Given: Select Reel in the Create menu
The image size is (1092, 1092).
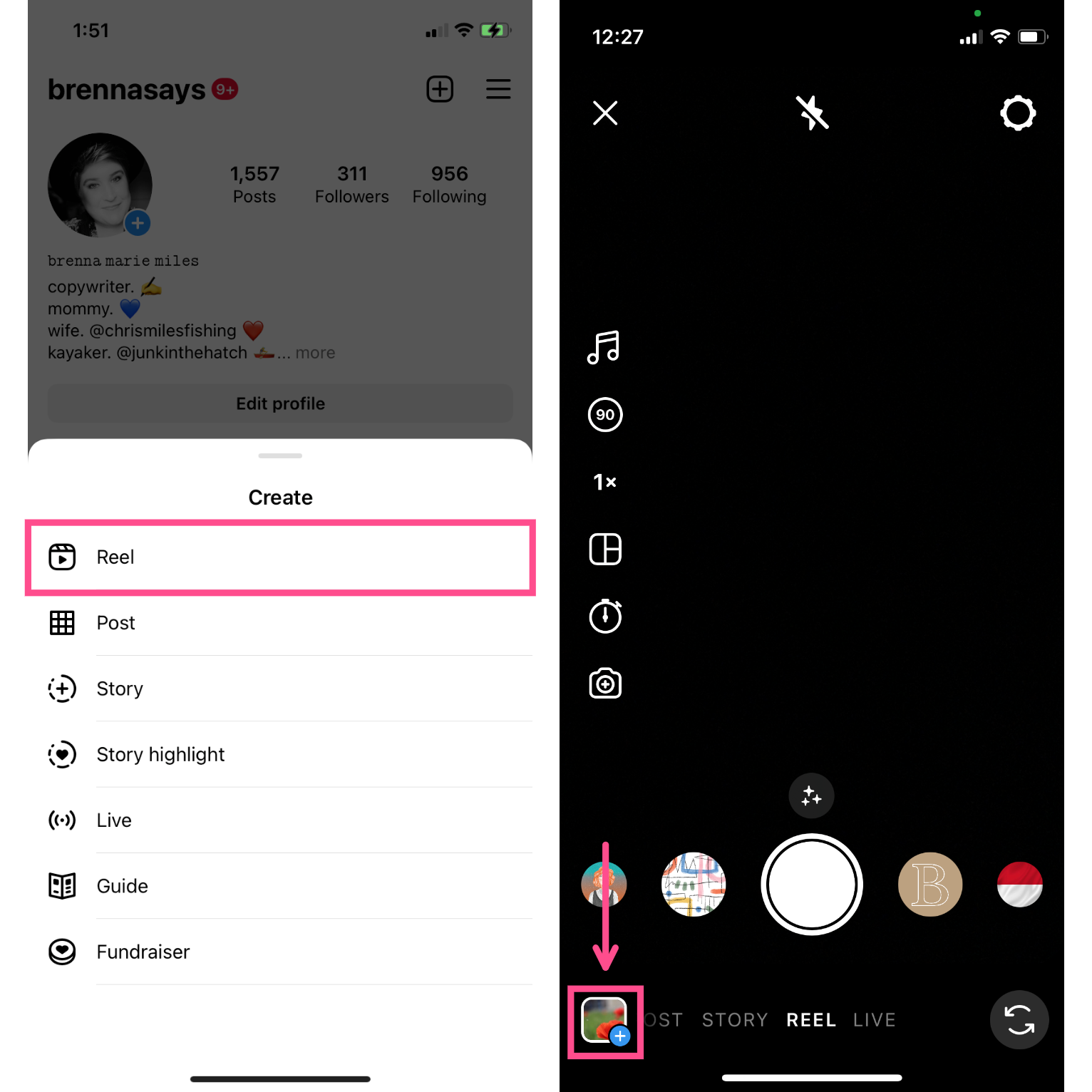Looking at the screenshot, I should (279, 557).
